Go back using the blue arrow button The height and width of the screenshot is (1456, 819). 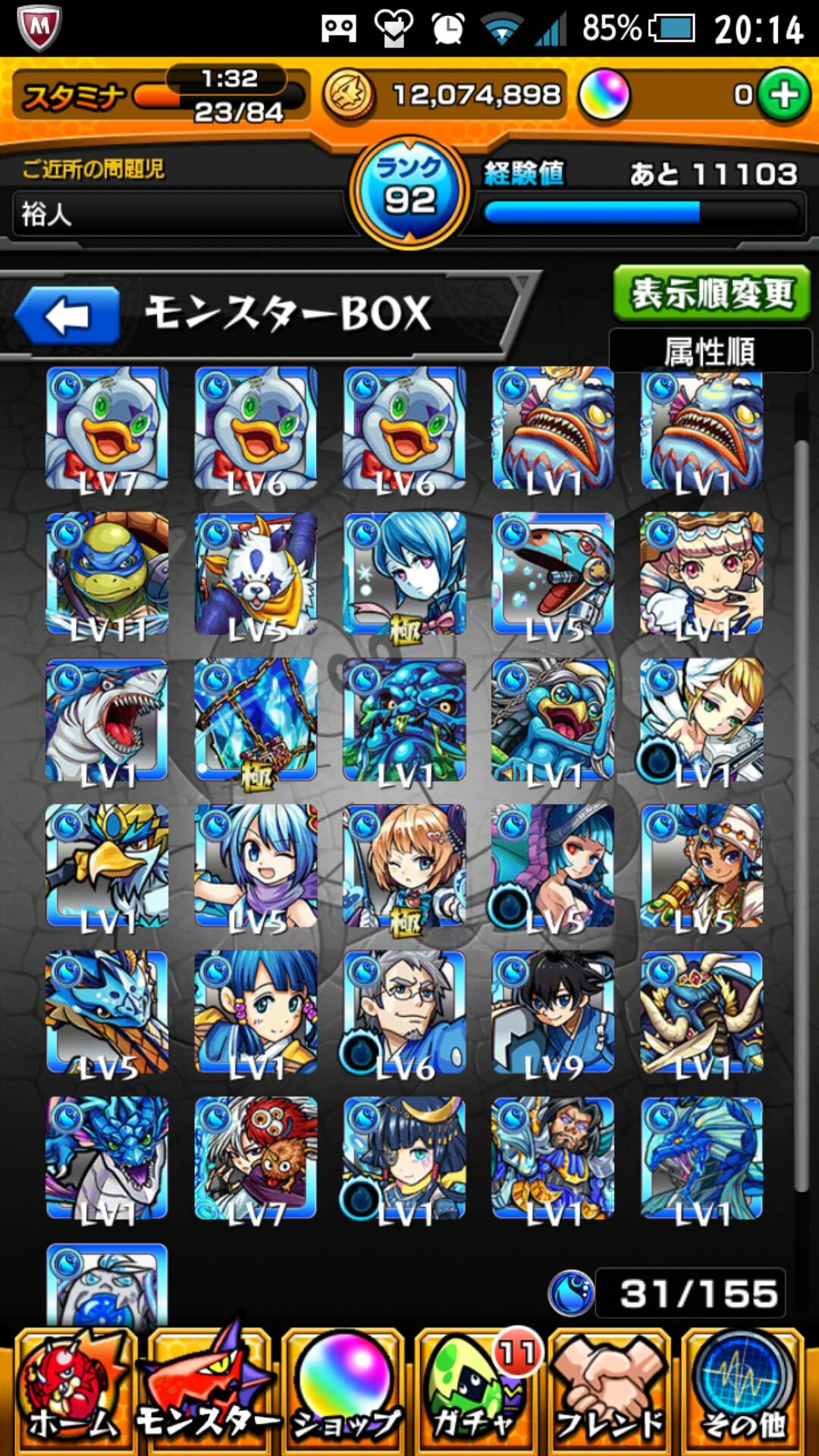[67, 316]
